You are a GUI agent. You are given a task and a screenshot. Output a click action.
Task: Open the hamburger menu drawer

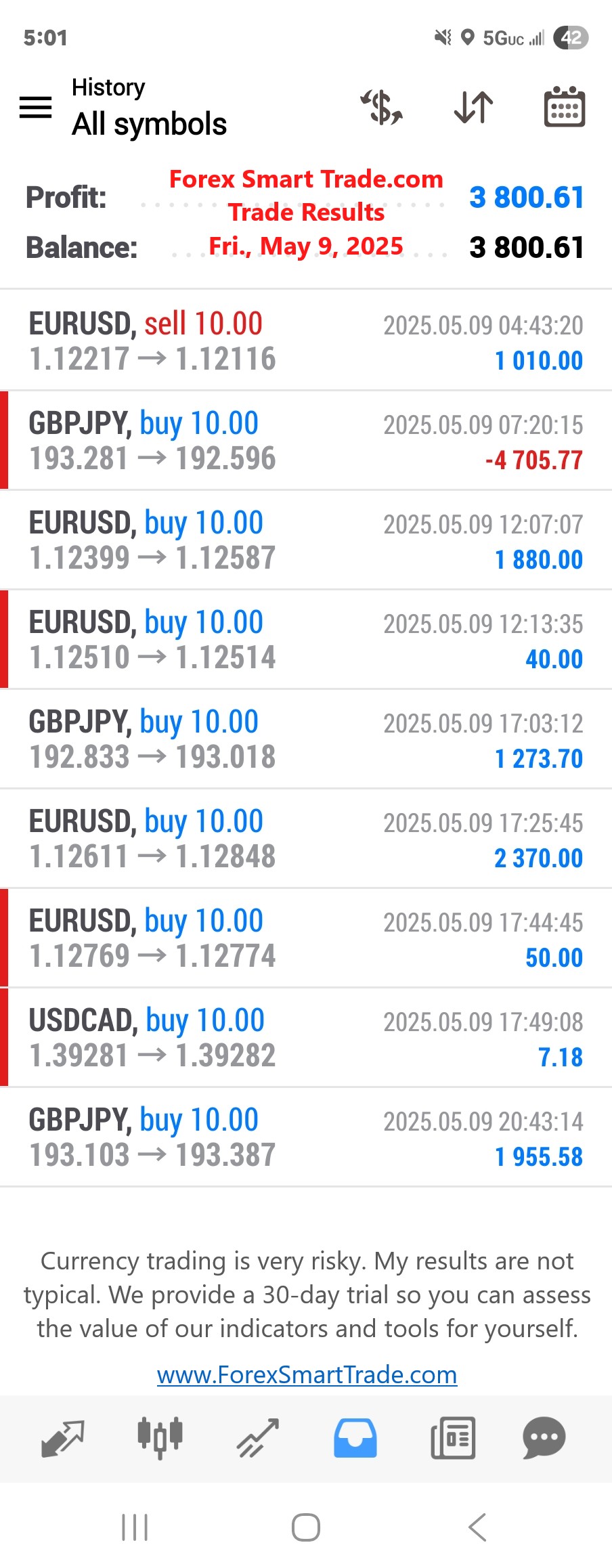(36, 107)
